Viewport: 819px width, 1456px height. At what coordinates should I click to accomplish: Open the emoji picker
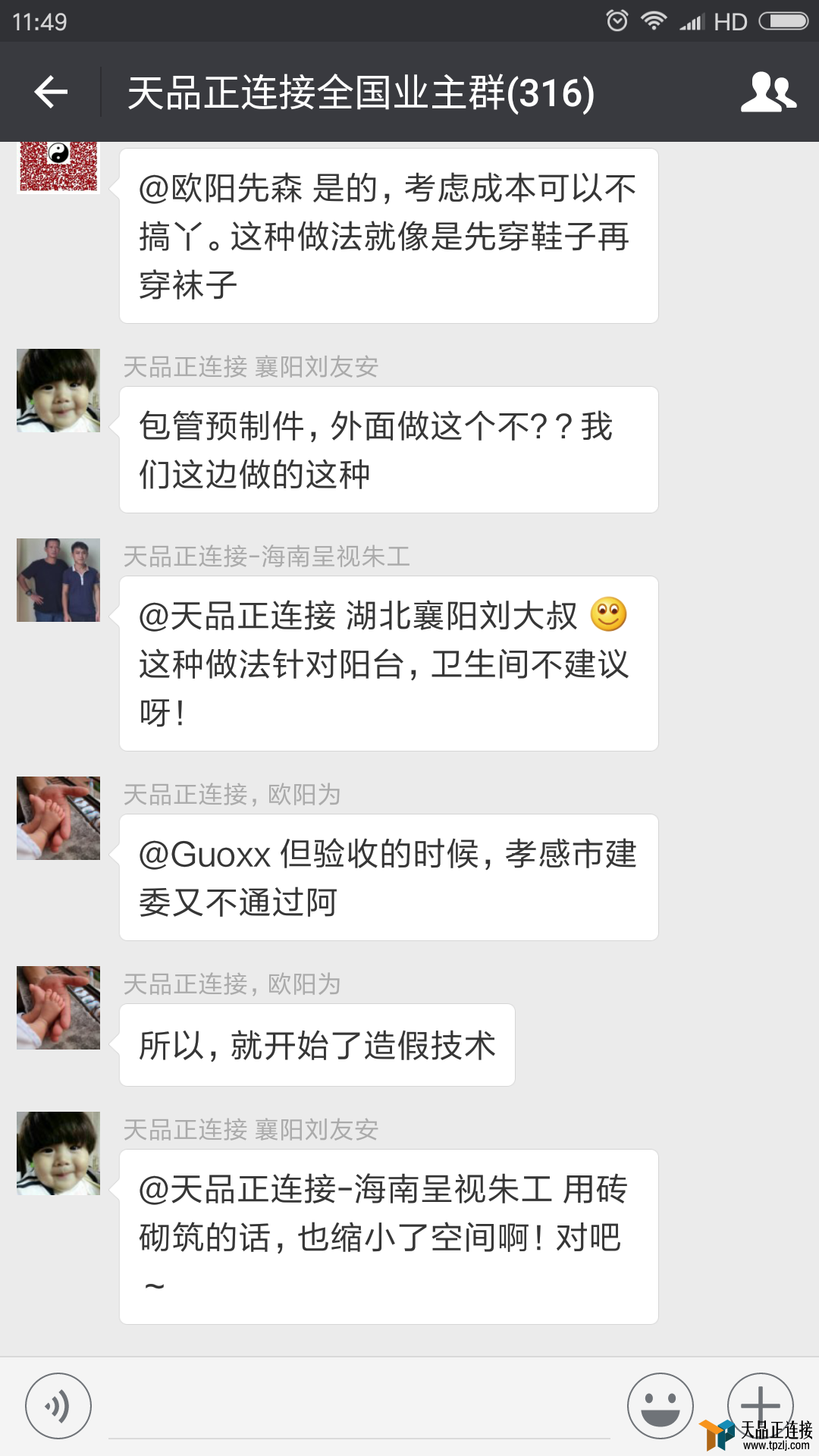tap(660, 1406)
